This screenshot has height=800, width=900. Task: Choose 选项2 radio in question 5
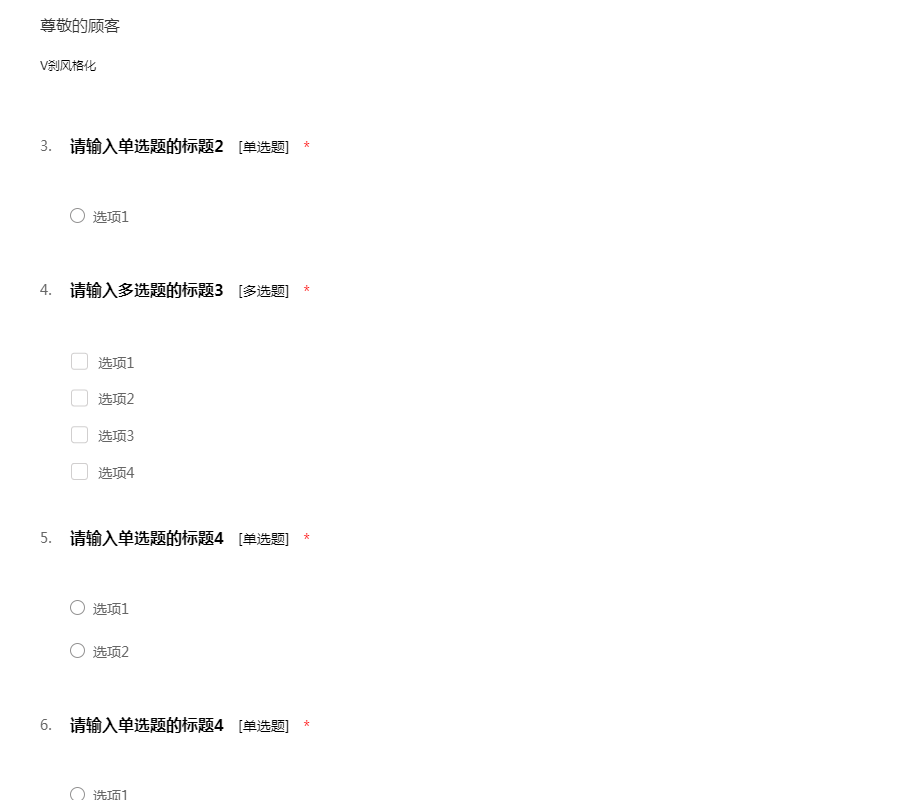[x=78, y=651]
